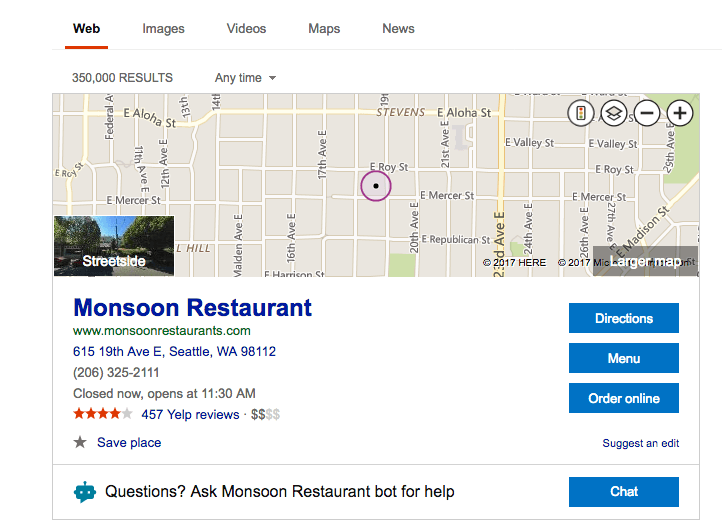Toggle the traffic view on the map
The height and width of the screenshot is (529, 722).
point(581,113)
